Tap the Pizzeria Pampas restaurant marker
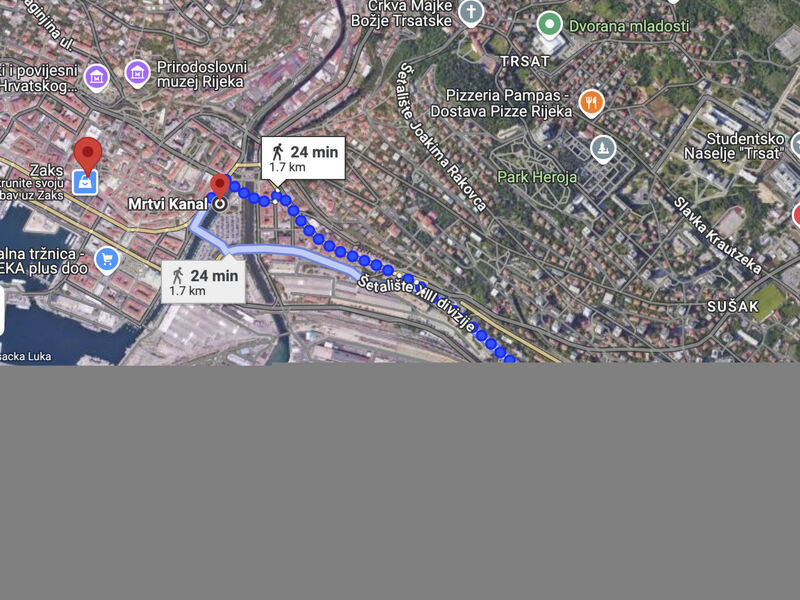The width and height of the screenshot is (800, 600). tap(591, 102)
